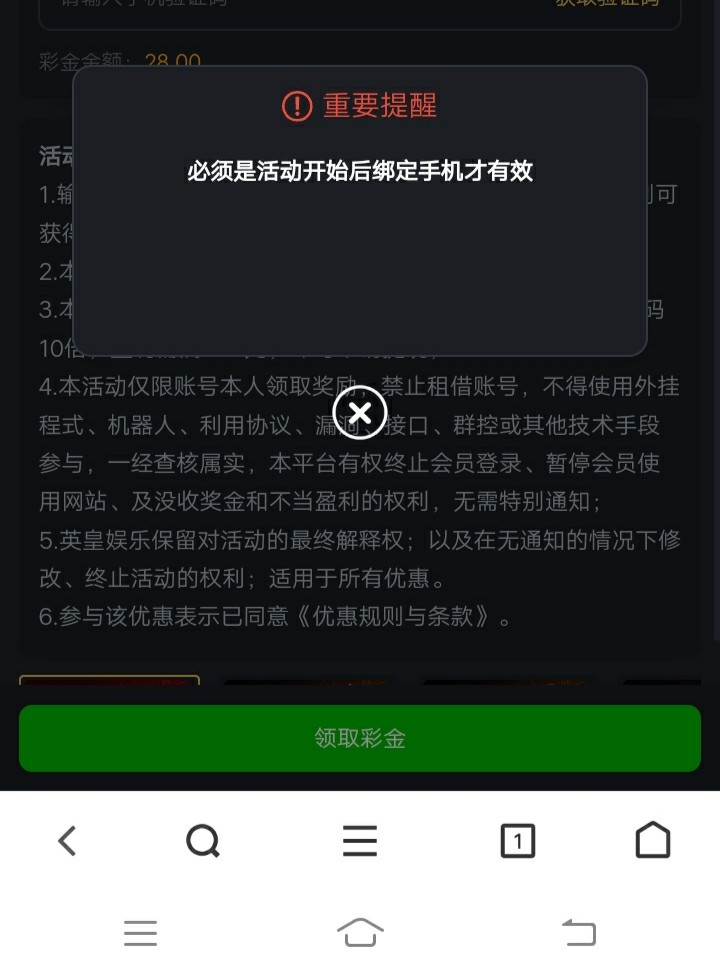This screenshot has height=972, width=720.
Task: View open browser tabs
Action: tap(517, 841)
